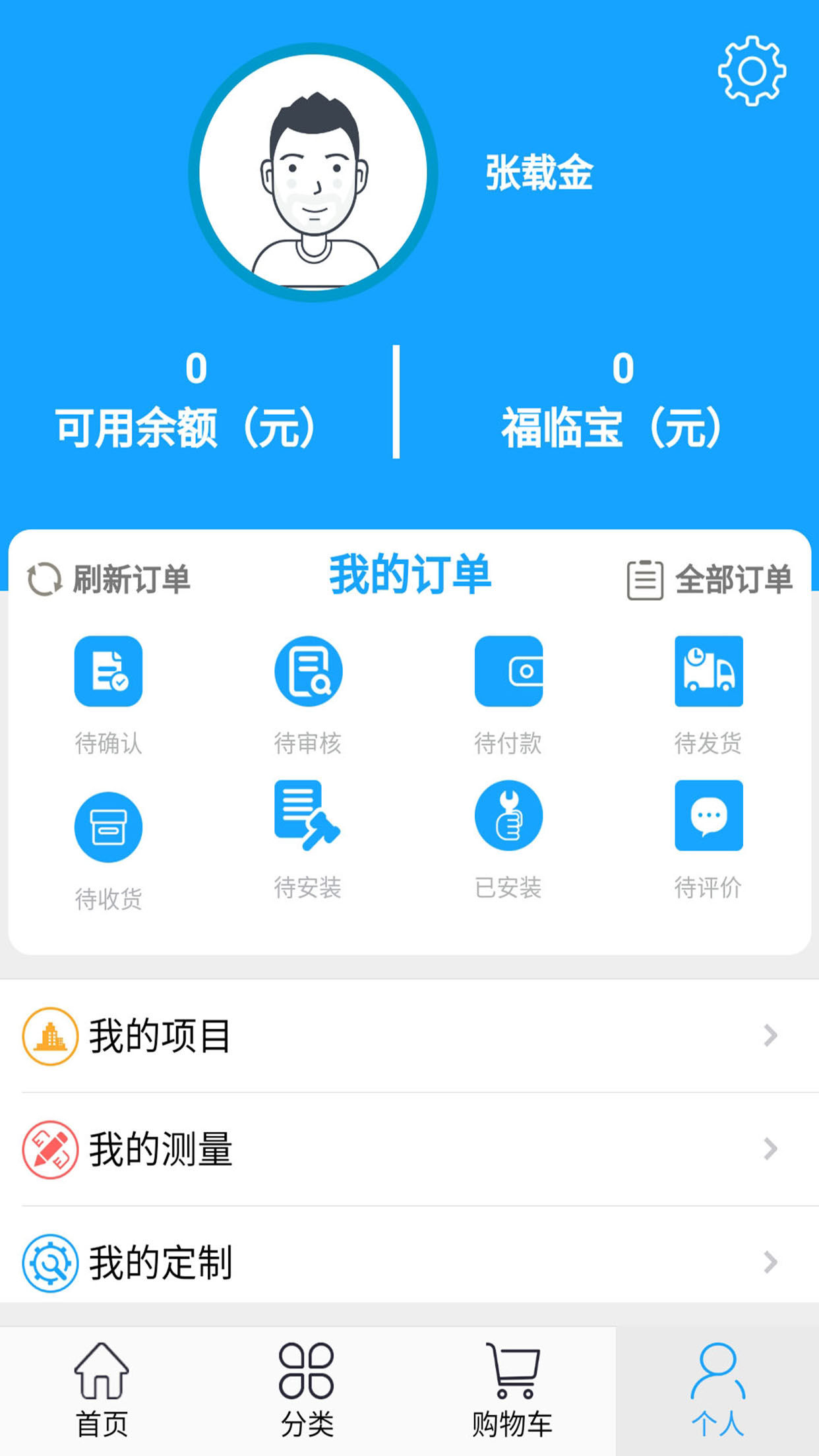
Task: Open the 我的定制 row
Action: click(409, 1263)
